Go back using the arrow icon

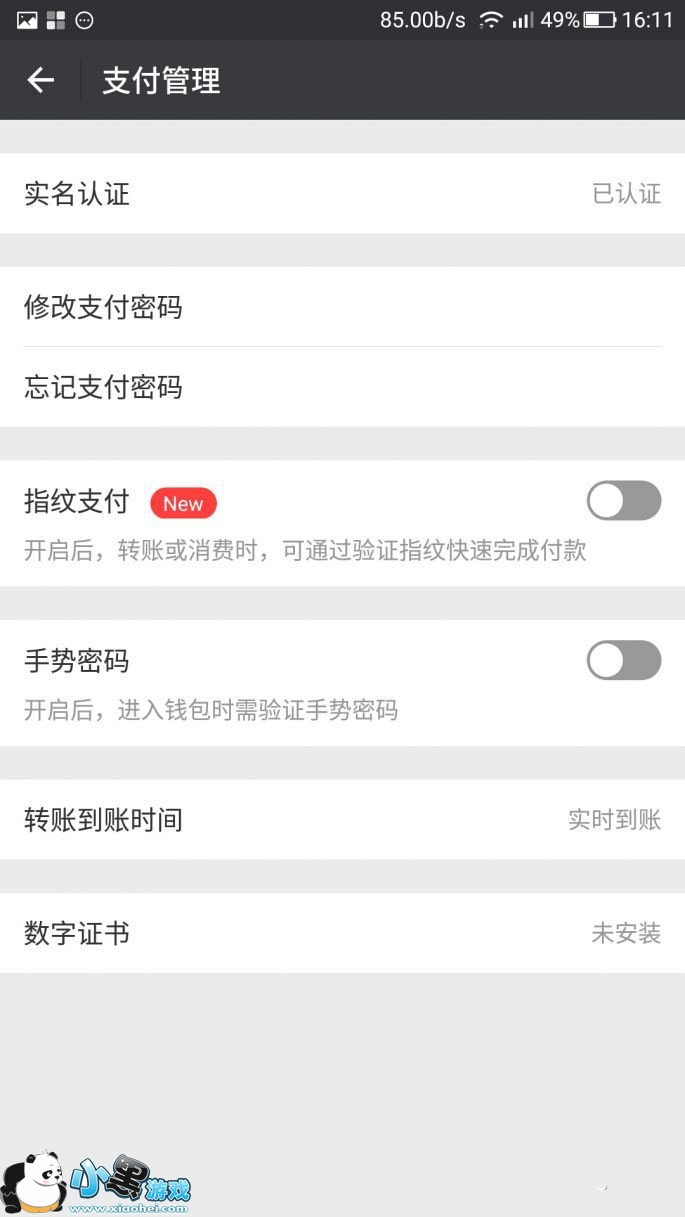coord(40,80)
